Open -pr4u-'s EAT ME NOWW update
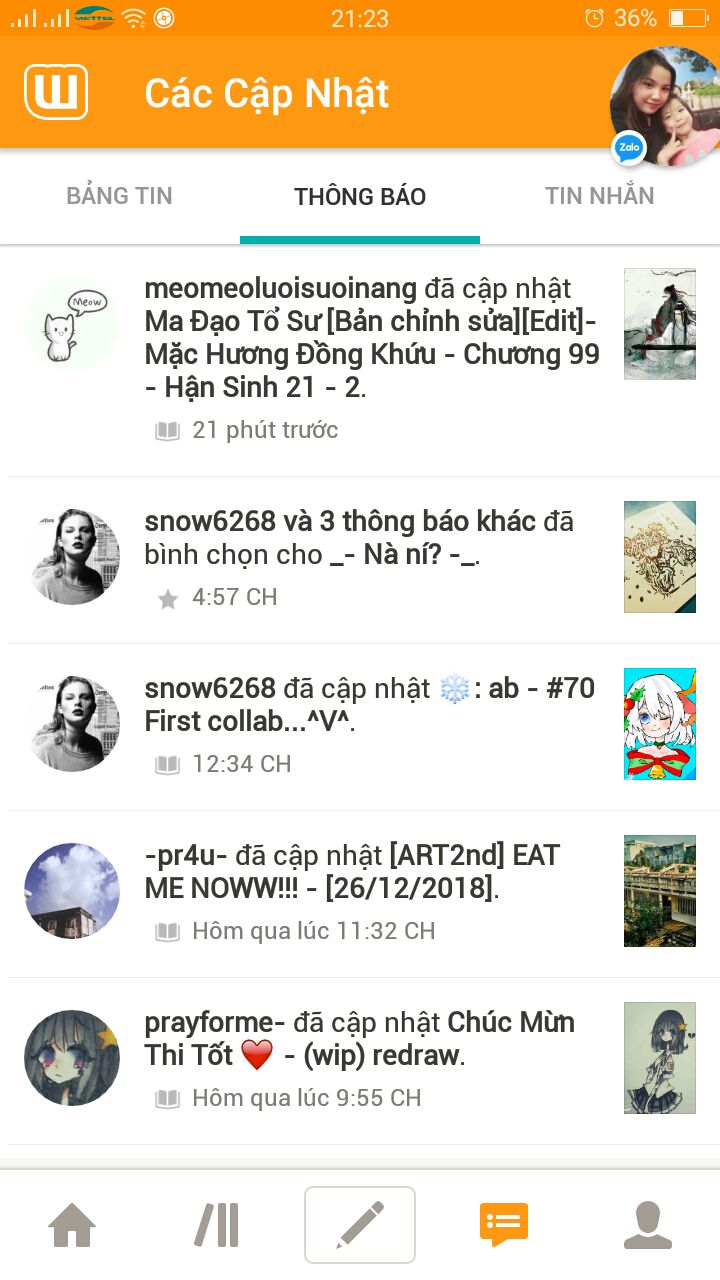 coord(371,872)
